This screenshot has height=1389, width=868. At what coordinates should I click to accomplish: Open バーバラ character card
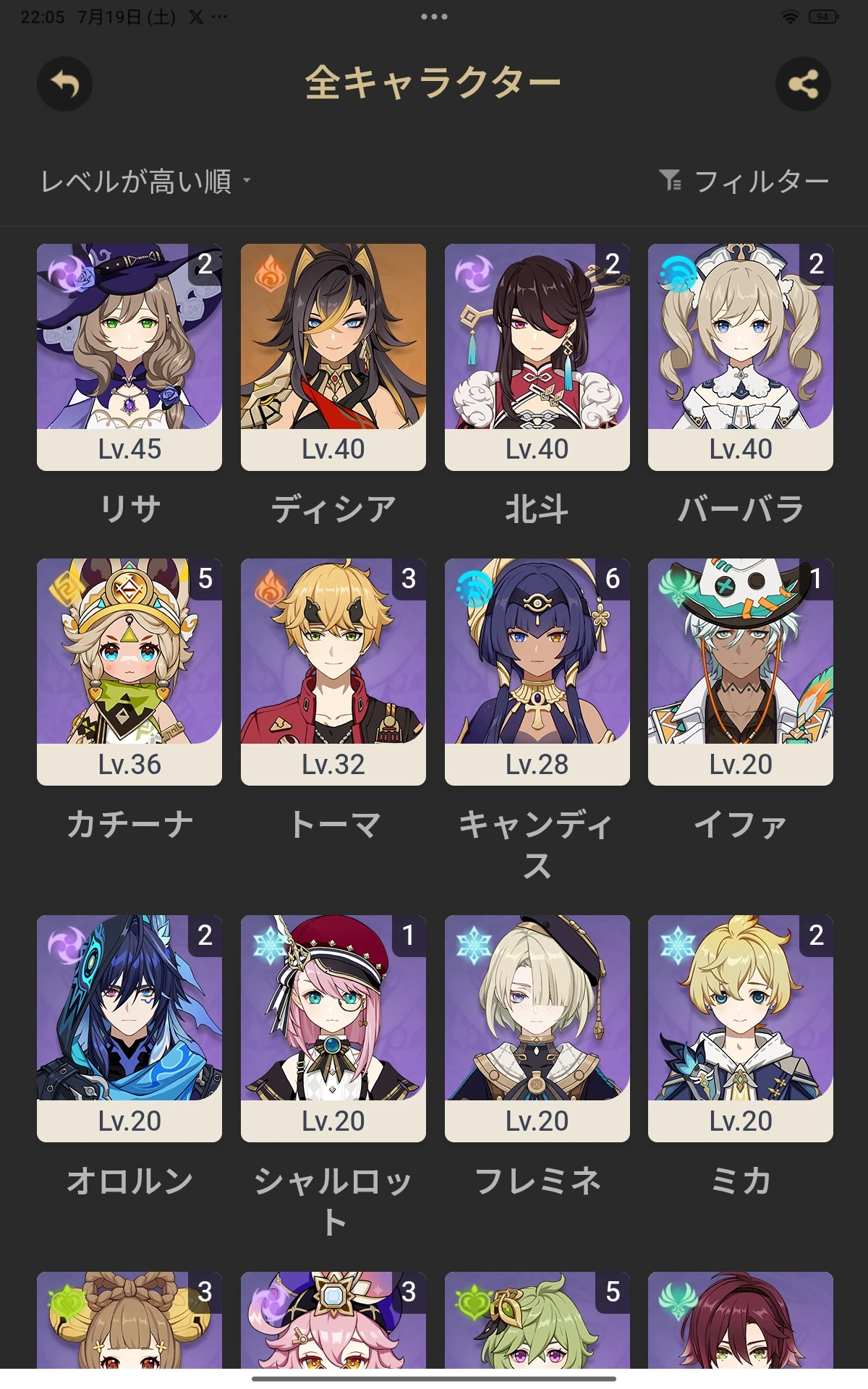coord(741,357)
